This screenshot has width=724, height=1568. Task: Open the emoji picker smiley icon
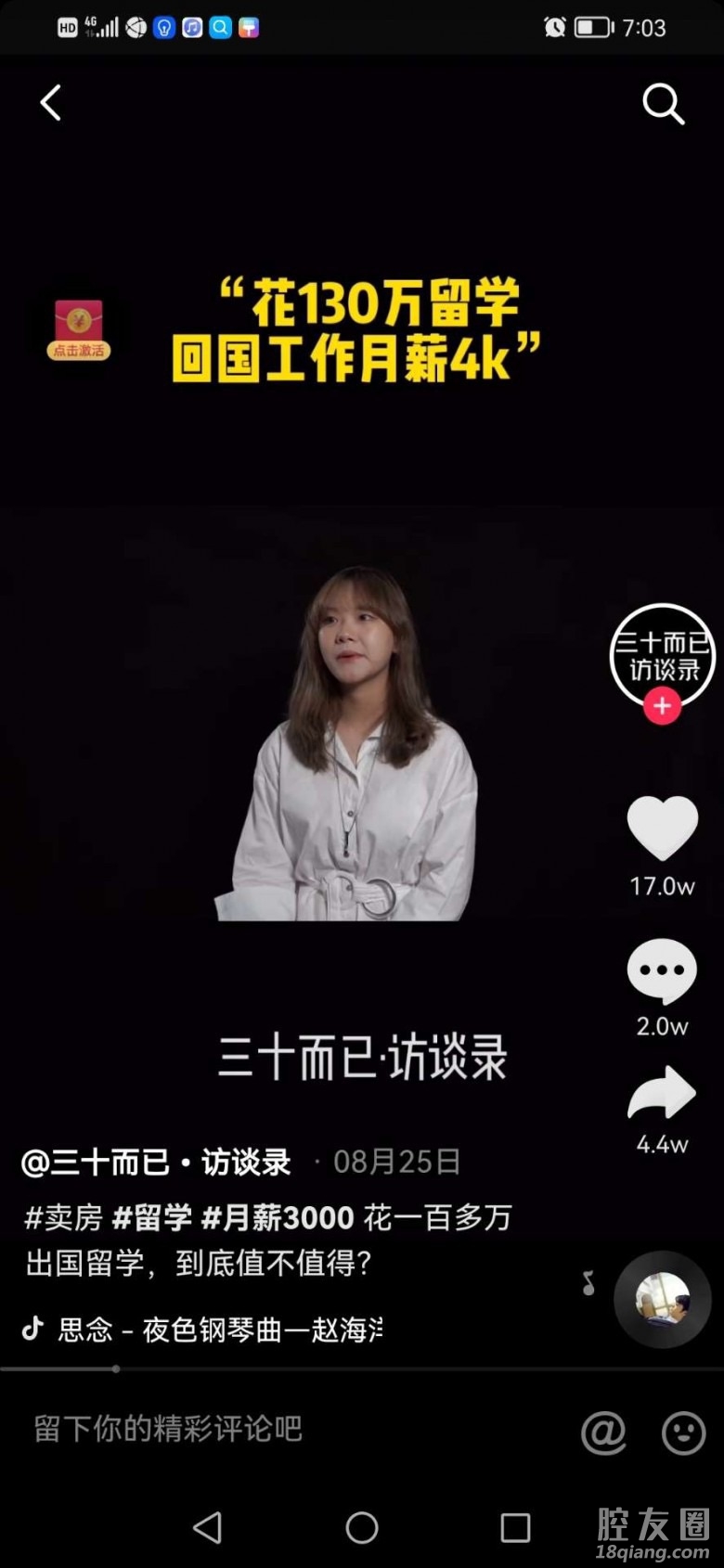tap(683, 1432)
